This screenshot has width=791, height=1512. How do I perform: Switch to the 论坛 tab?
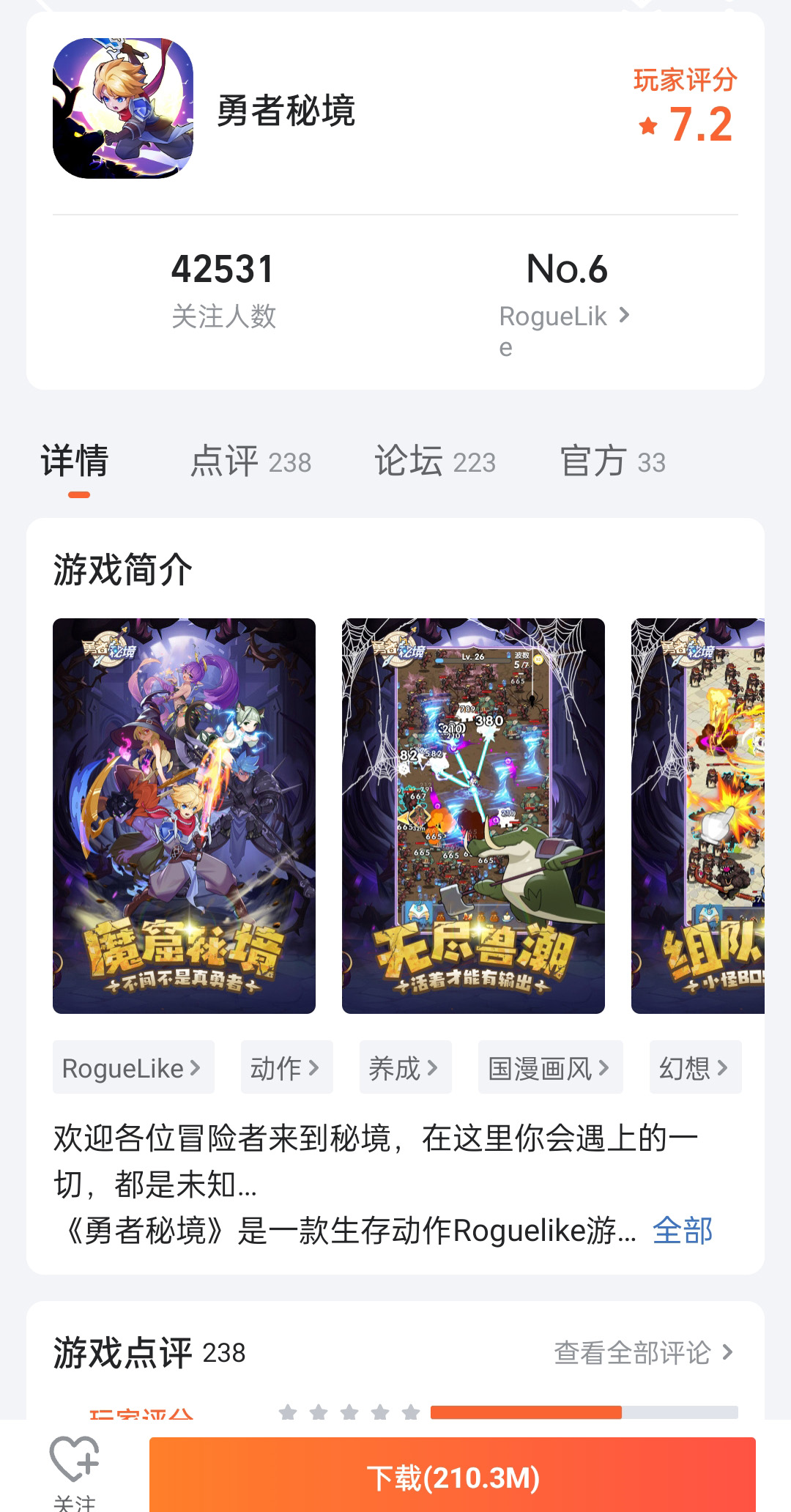[435, 462]
